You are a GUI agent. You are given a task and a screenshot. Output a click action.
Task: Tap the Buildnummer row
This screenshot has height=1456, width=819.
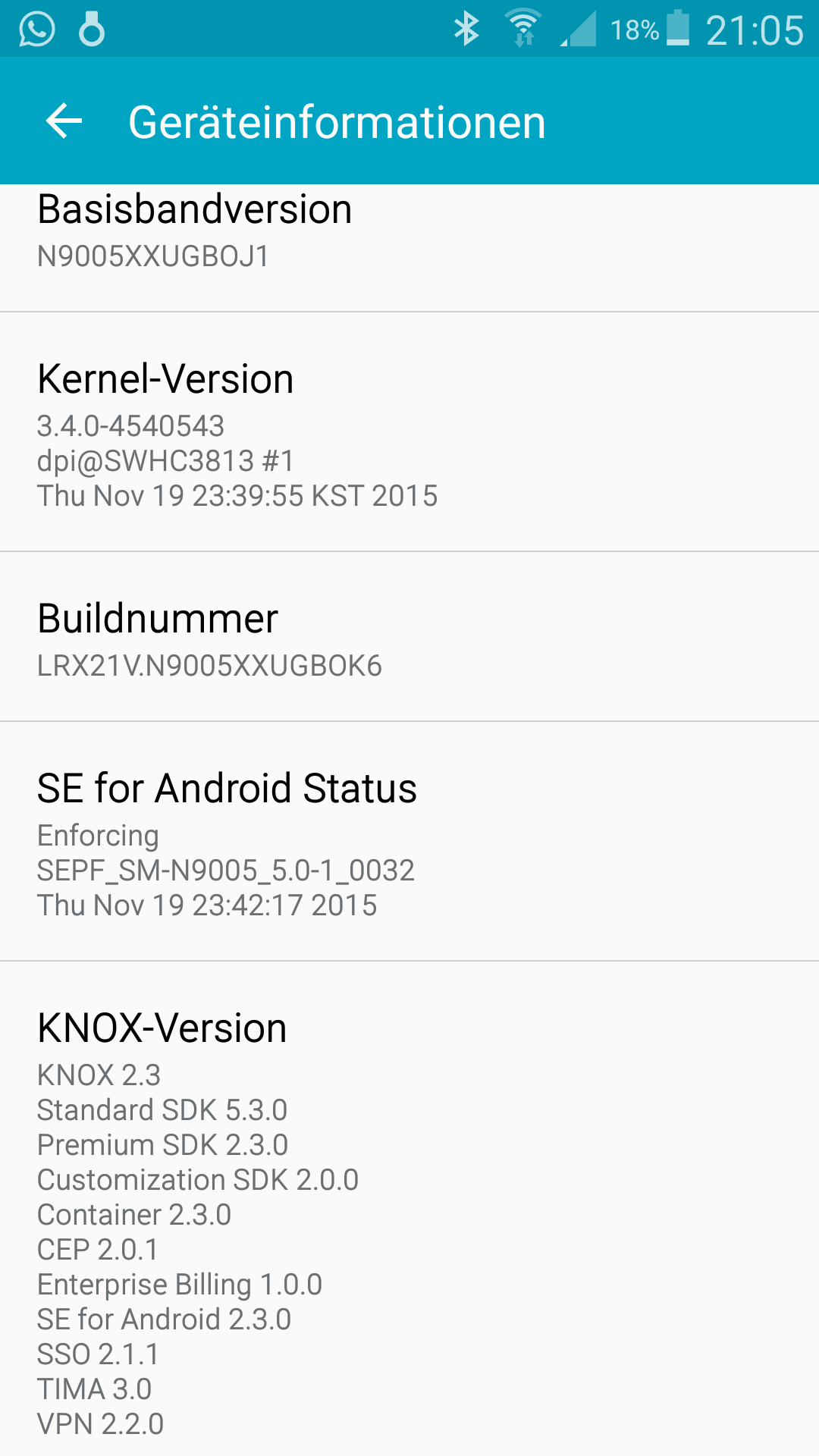tap(409, 637)
